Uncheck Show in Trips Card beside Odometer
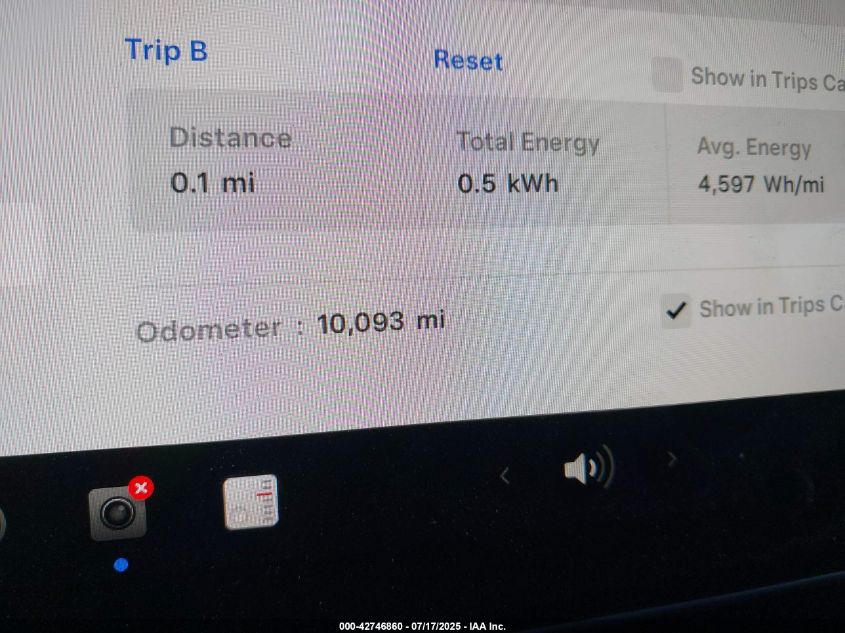Screen dimensions: 845x633 click(x=677, y=310)
